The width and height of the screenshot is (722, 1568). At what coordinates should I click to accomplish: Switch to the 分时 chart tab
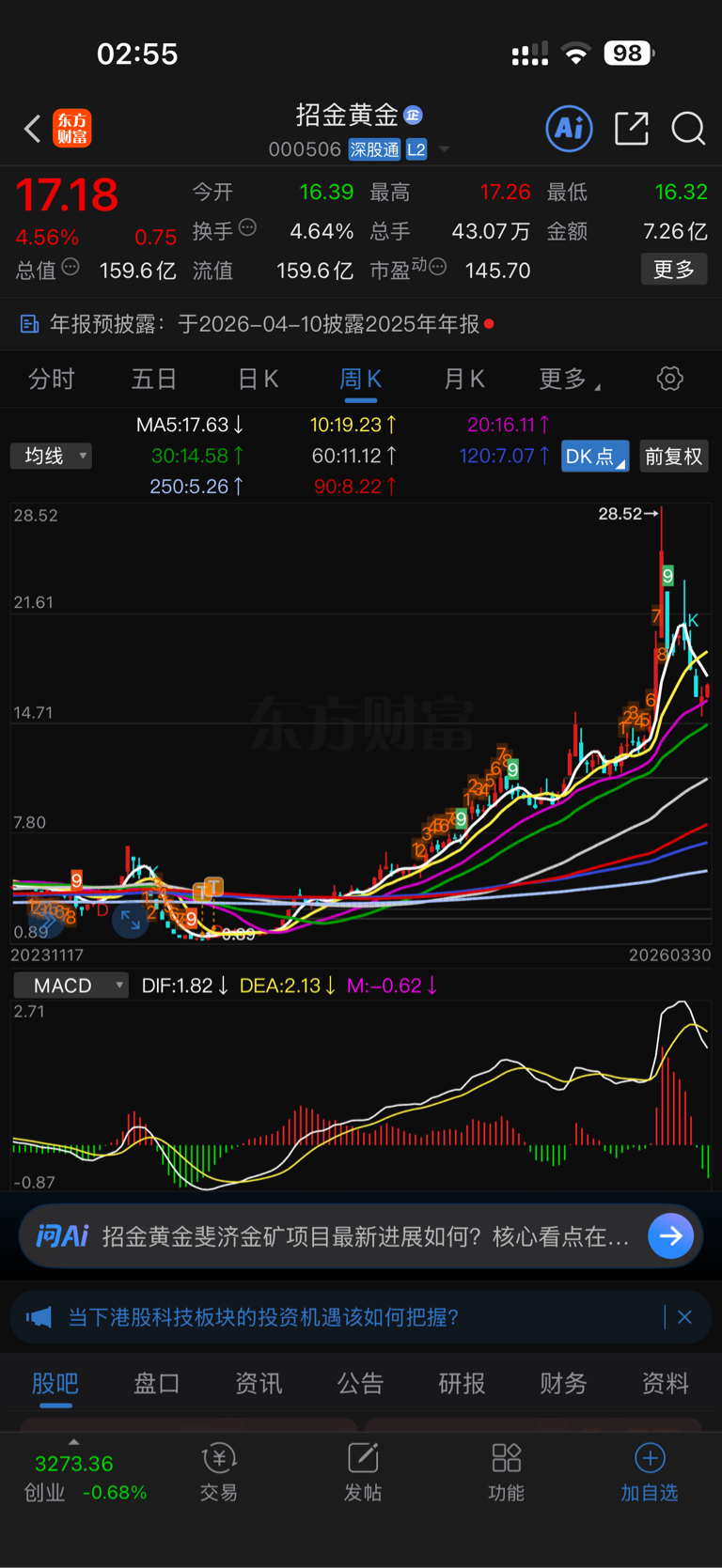pyautogui.click(x=52, y=379)
